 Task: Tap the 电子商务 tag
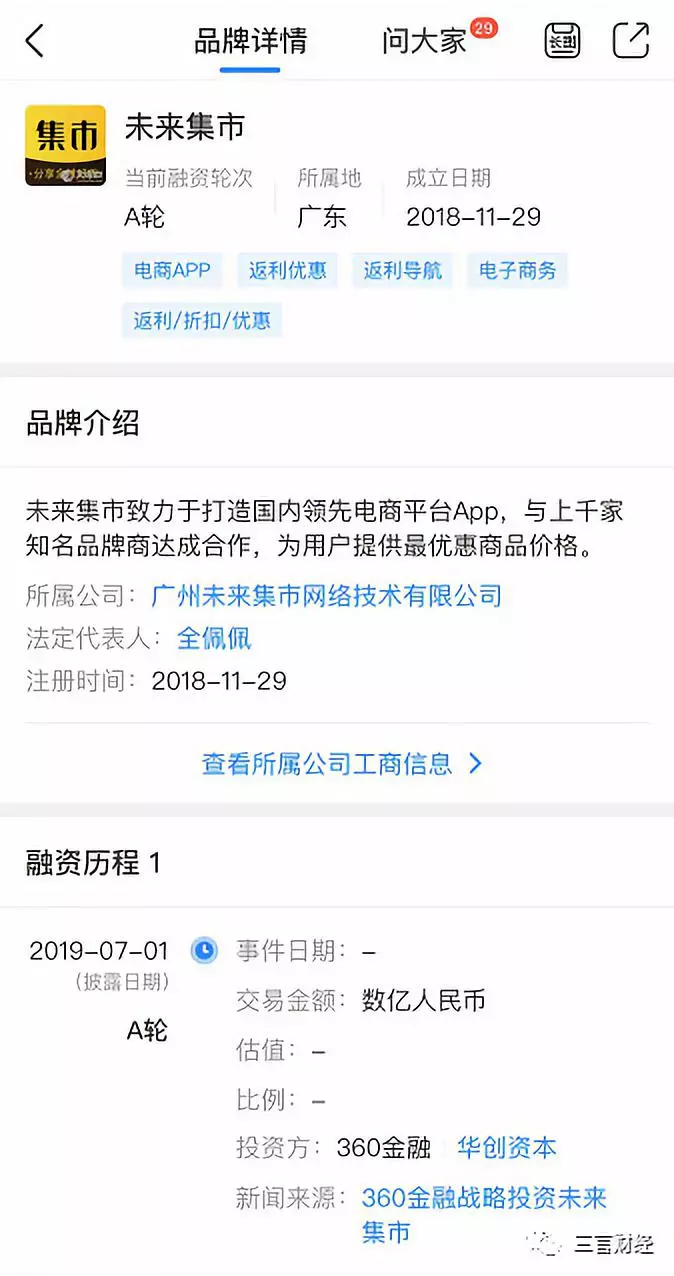tap(517, 270)
